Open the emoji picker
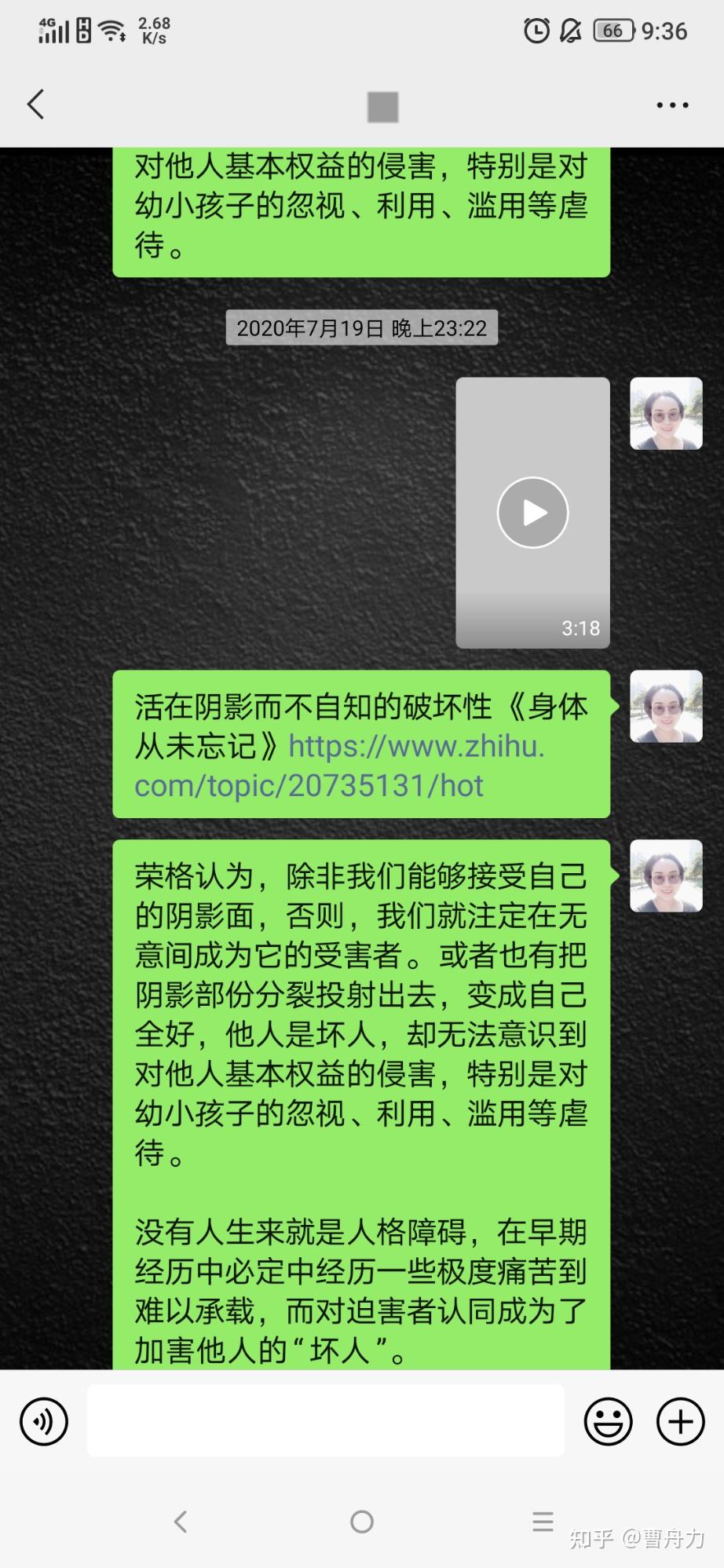724x1568 pixels. (x=608, y=1421)
